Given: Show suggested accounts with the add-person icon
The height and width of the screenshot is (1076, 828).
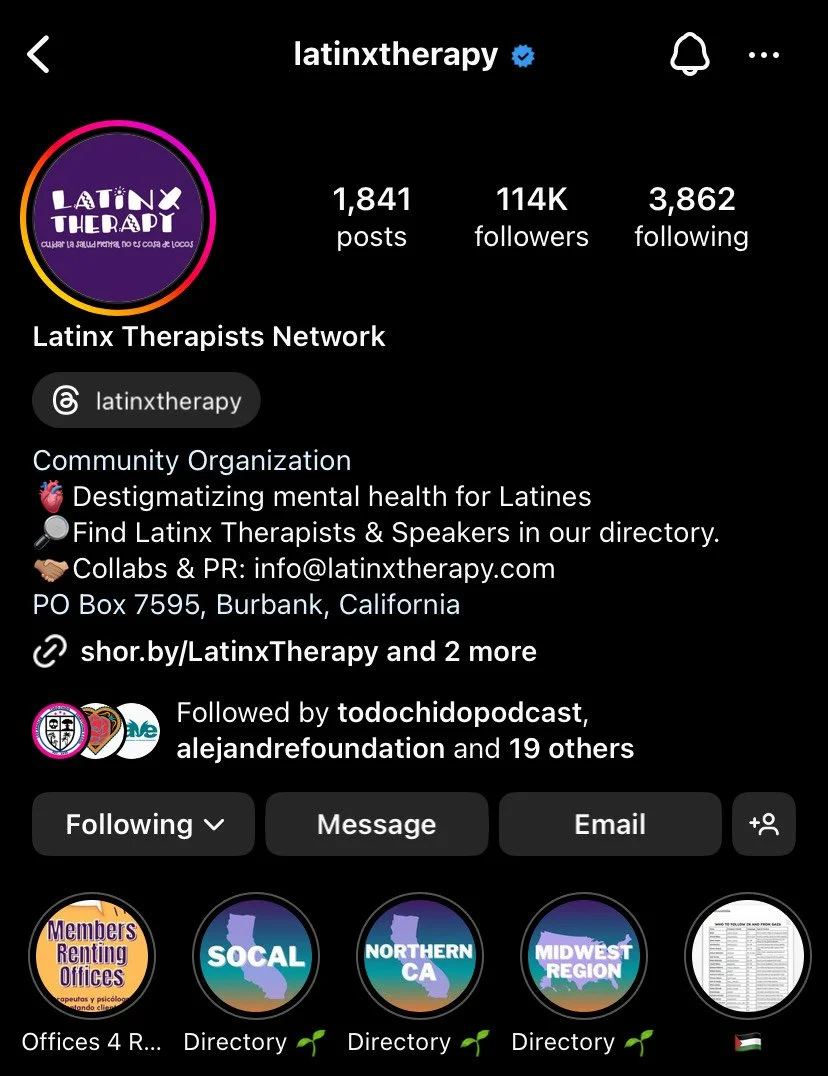Looking at the screenshot, I should pyautogui.click(x=764, y=824).
